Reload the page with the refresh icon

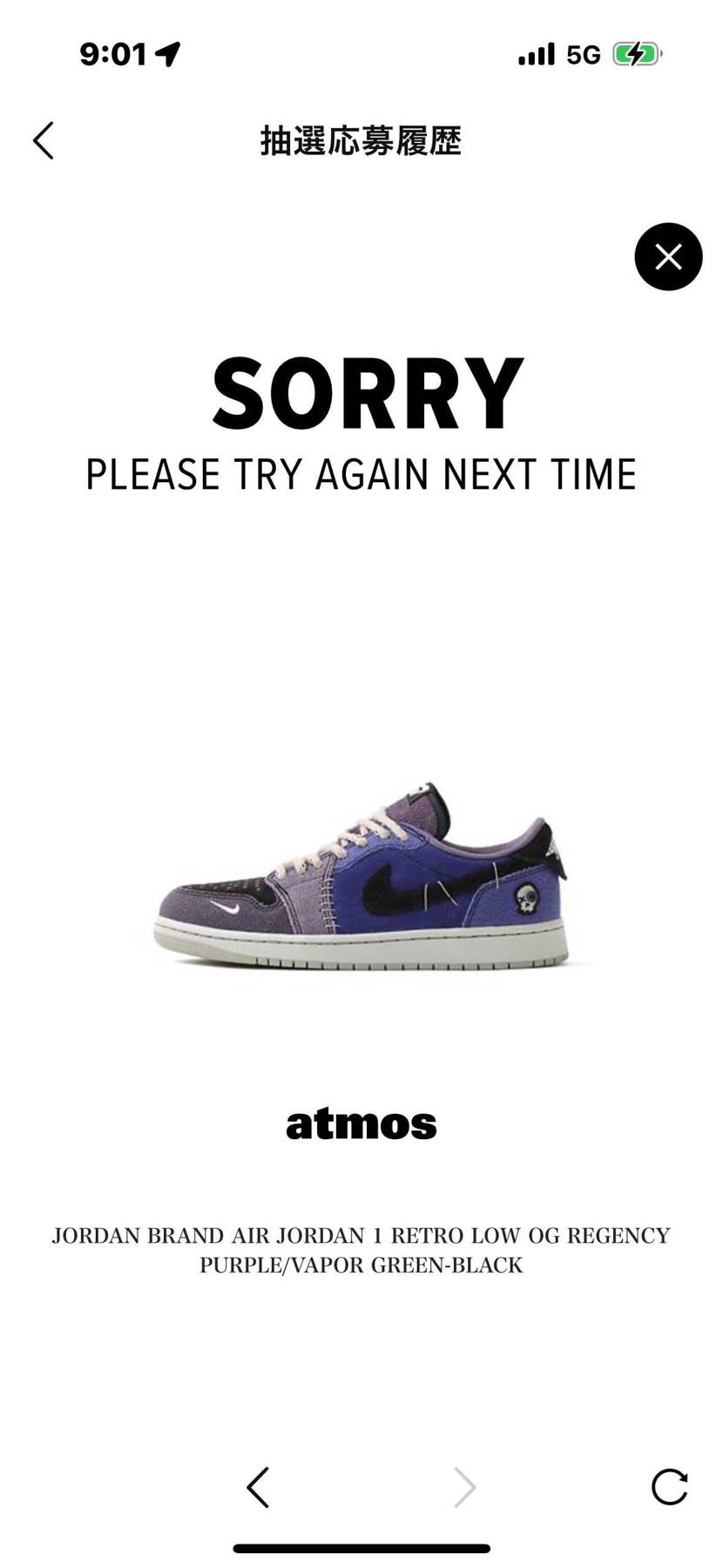(669, 1487)
